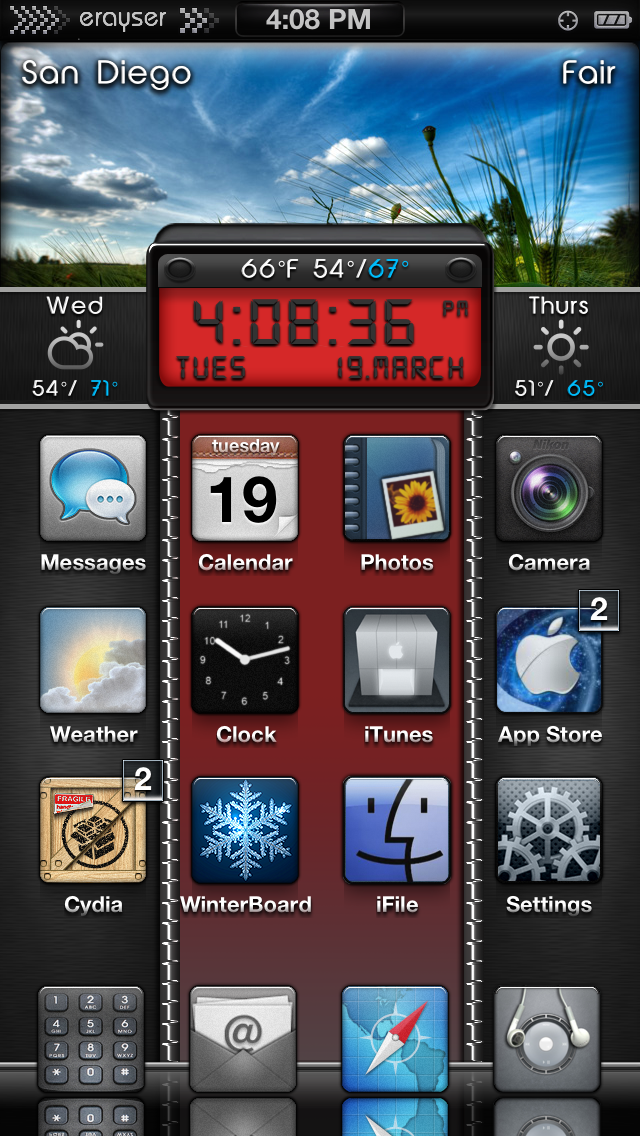640x1136 pixels.
Task: Open the App Store
Action: 549,660
